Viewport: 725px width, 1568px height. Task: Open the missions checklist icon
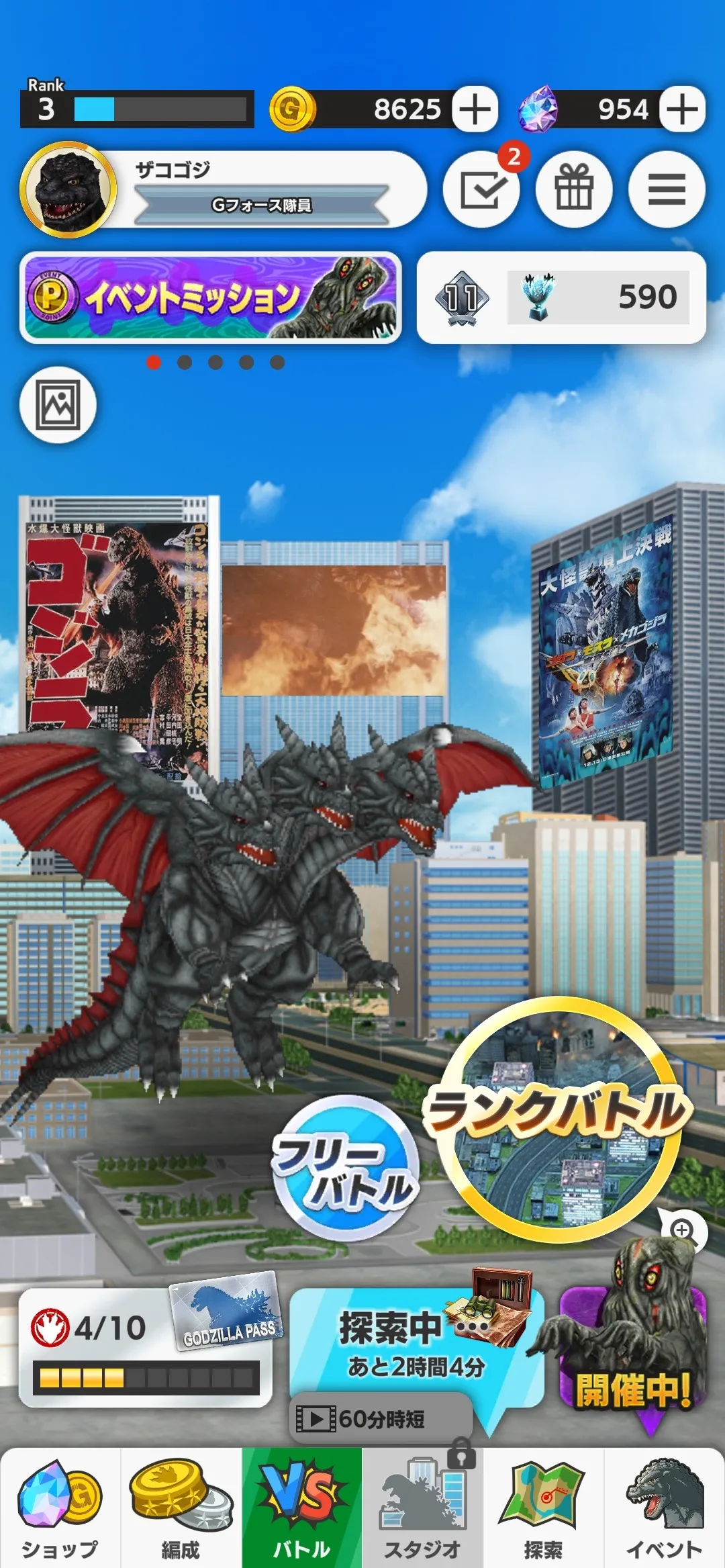coord(481,189)
